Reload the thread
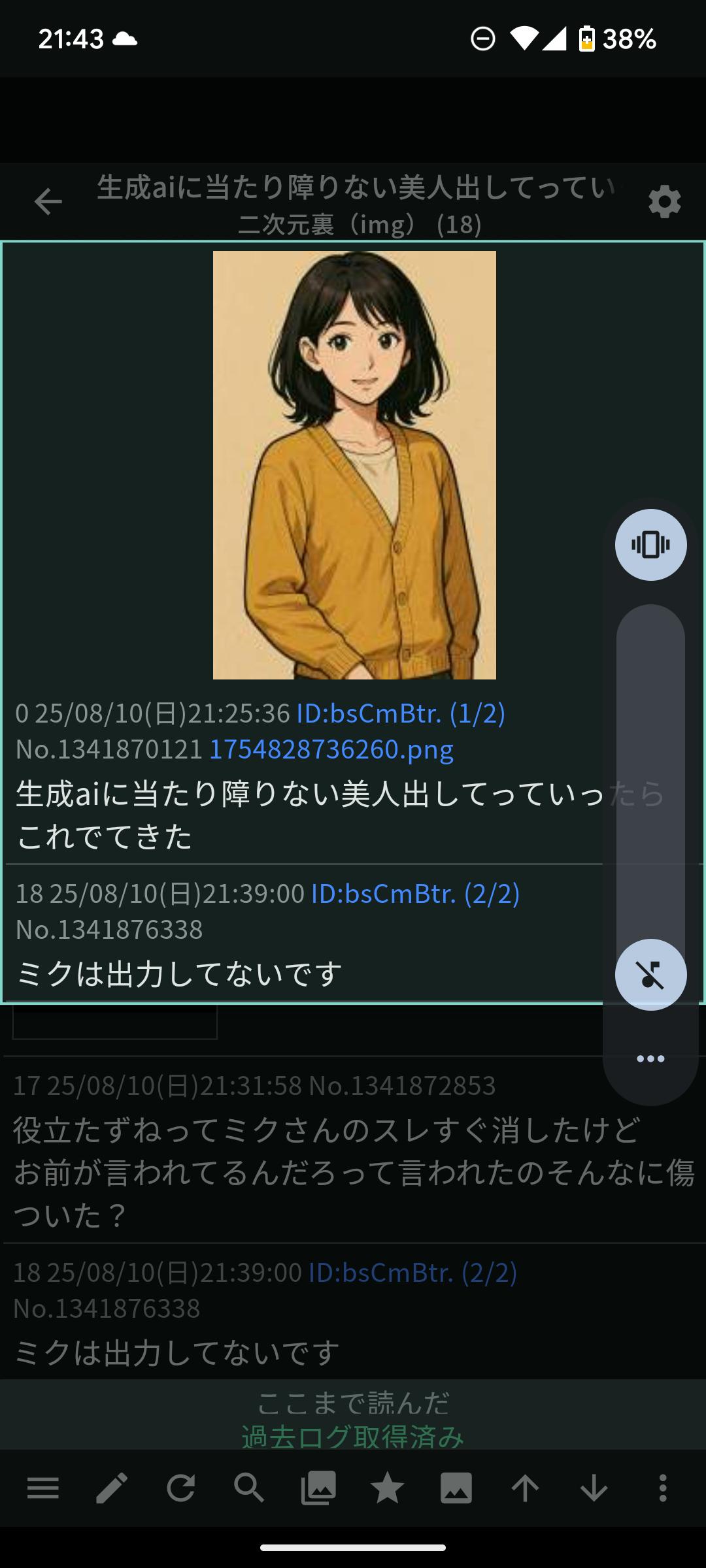706x1568 pixels. 181,1489
